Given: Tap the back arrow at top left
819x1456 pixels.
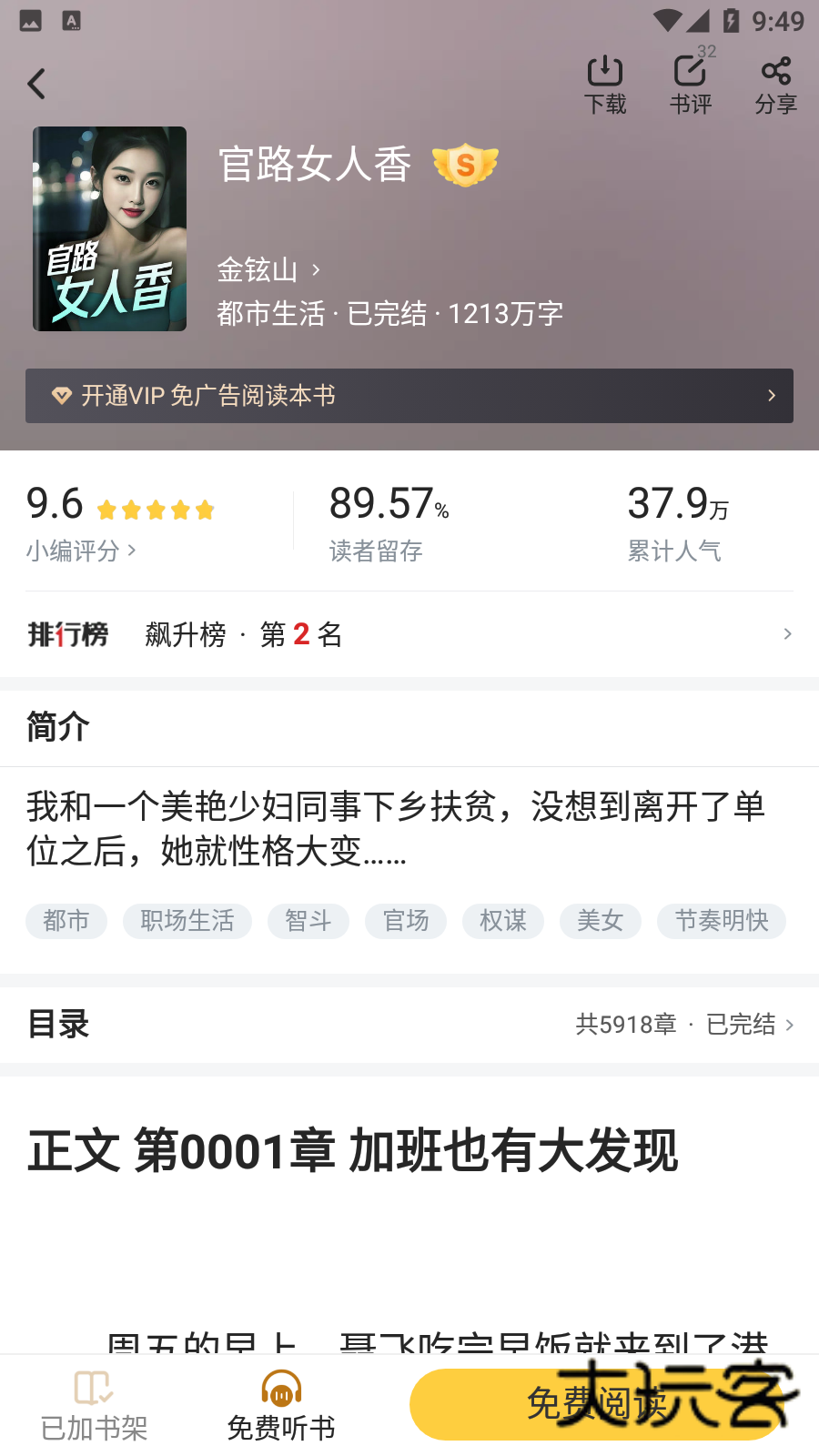Looking at the screenshot, I should click(36, 83).
